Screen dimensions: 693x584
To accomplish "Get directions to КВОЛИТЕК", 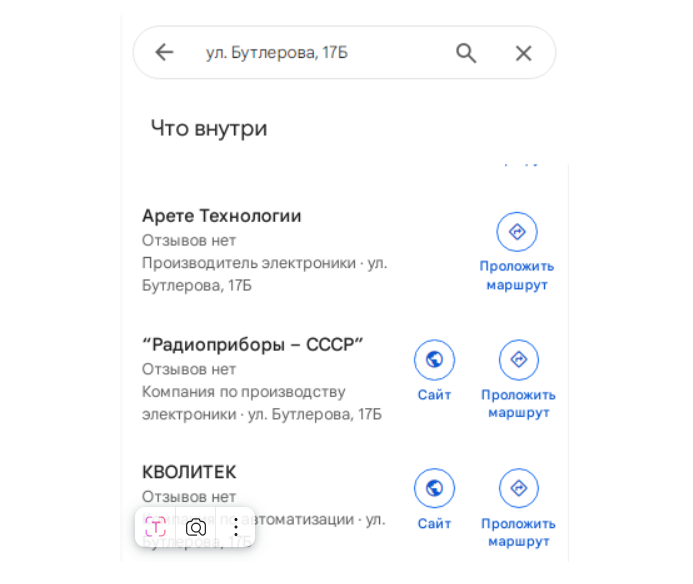I will point(518,488).
